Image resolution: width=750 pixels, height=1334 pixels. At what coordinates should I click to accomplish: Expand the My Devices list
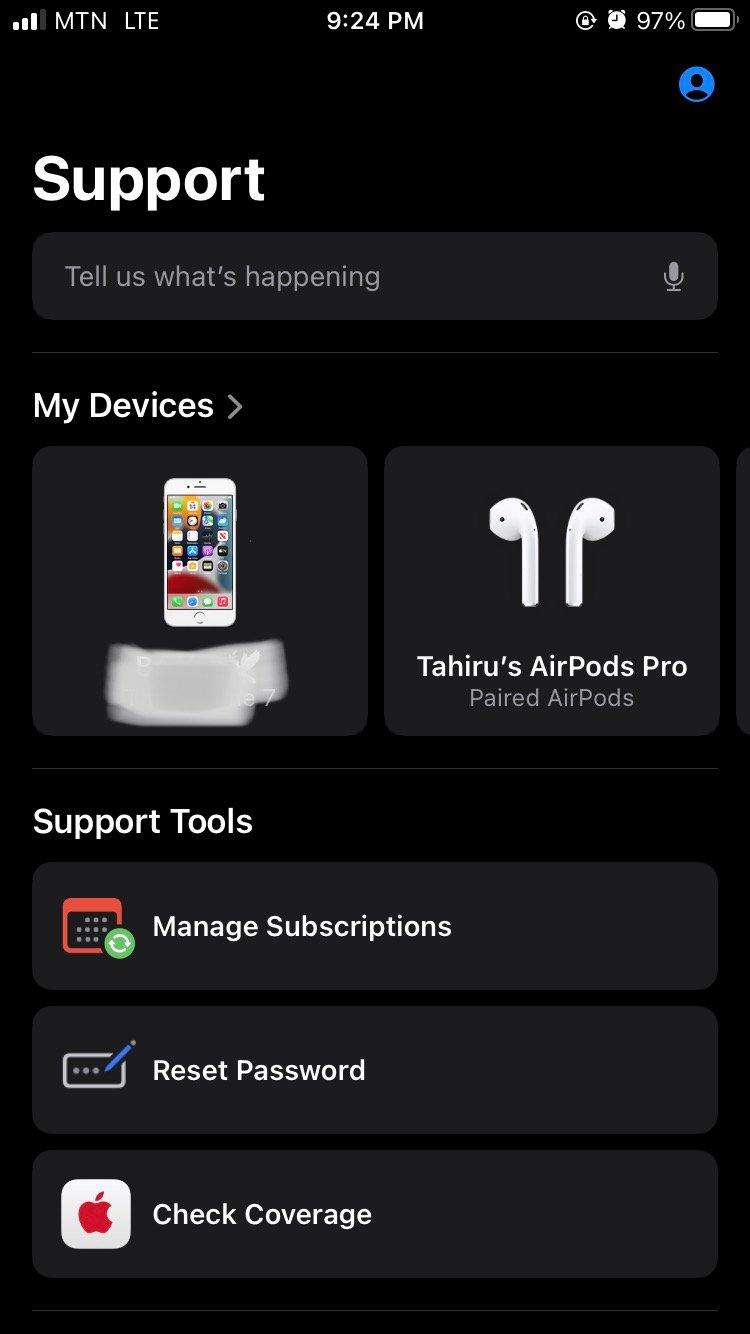pyautogui.click(x=138, y=406)
